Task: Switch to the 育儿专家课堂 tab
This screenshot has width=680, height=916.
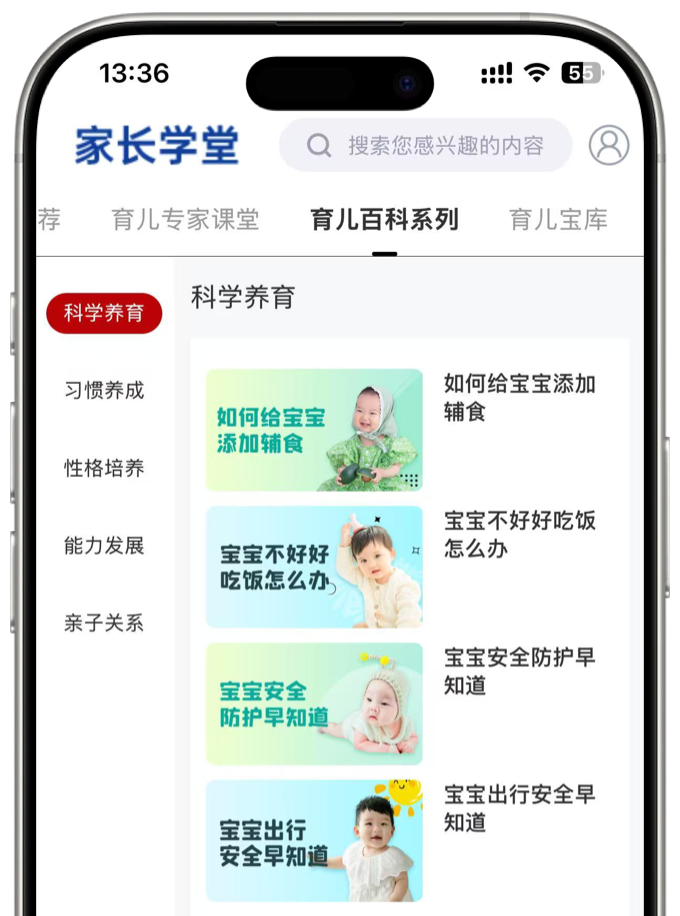Action: tap(185, 220)
